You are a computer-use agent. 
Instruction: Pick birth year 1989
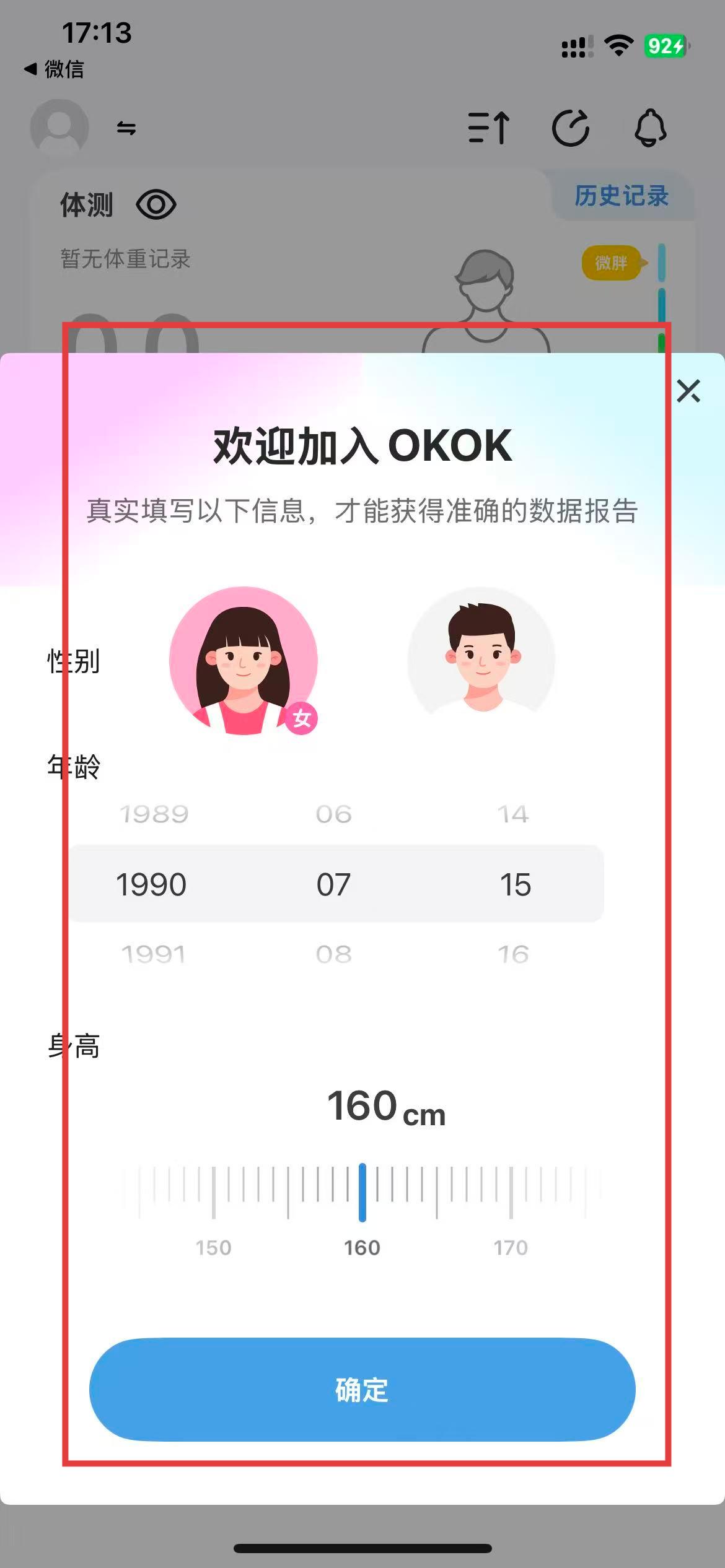coord(154,814)
